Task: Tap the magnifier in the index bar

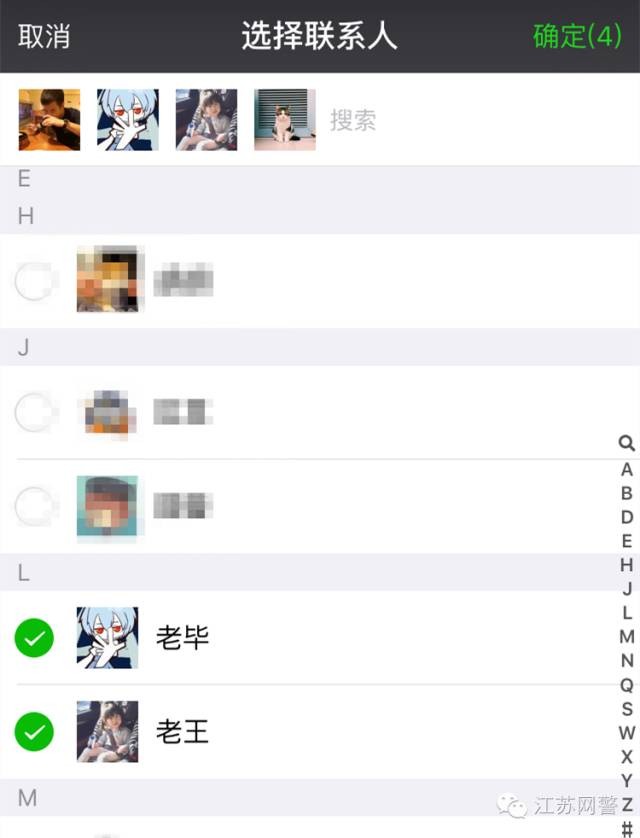Action: click(627, 444)
